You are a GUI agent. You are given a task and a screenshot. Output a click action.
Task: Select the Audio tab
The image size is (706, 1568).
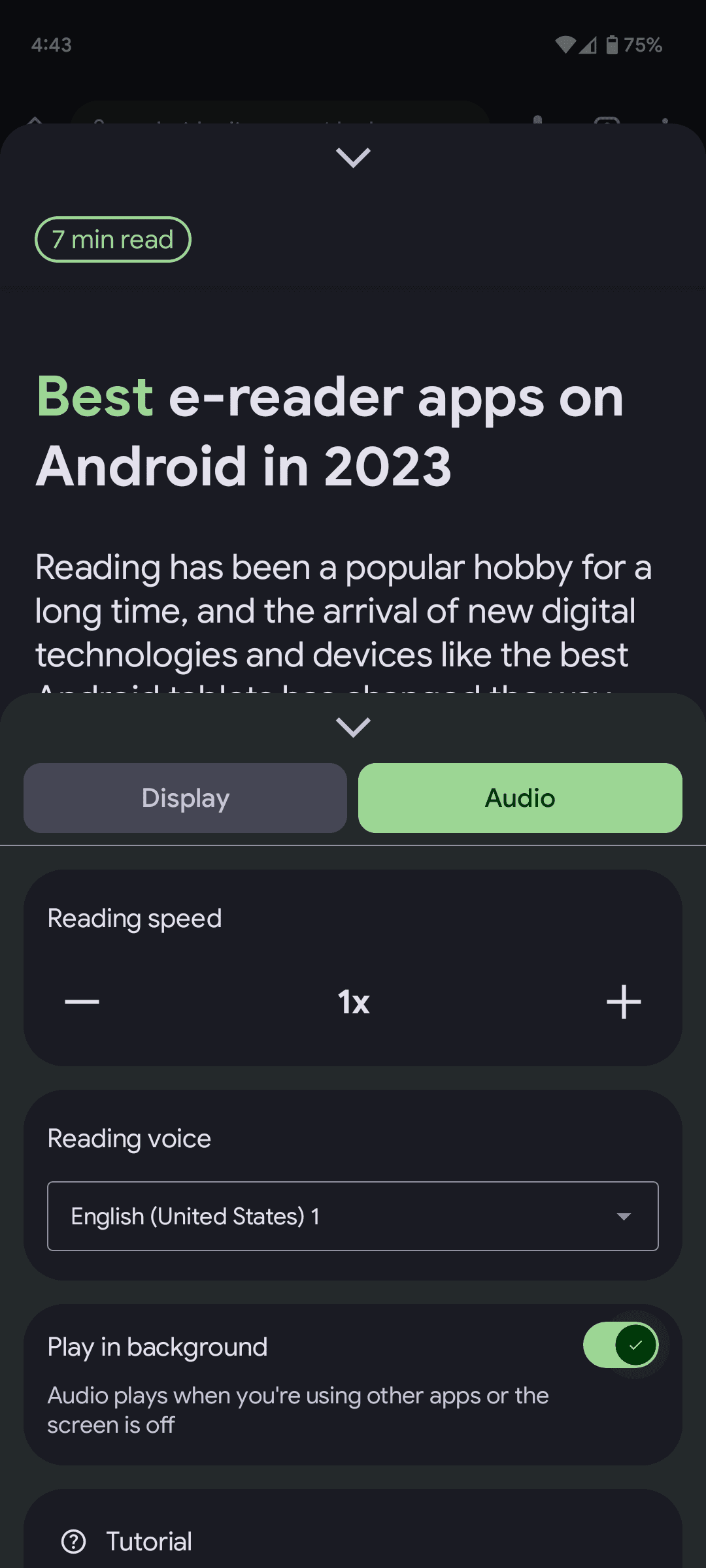click(x=520, y=798)
